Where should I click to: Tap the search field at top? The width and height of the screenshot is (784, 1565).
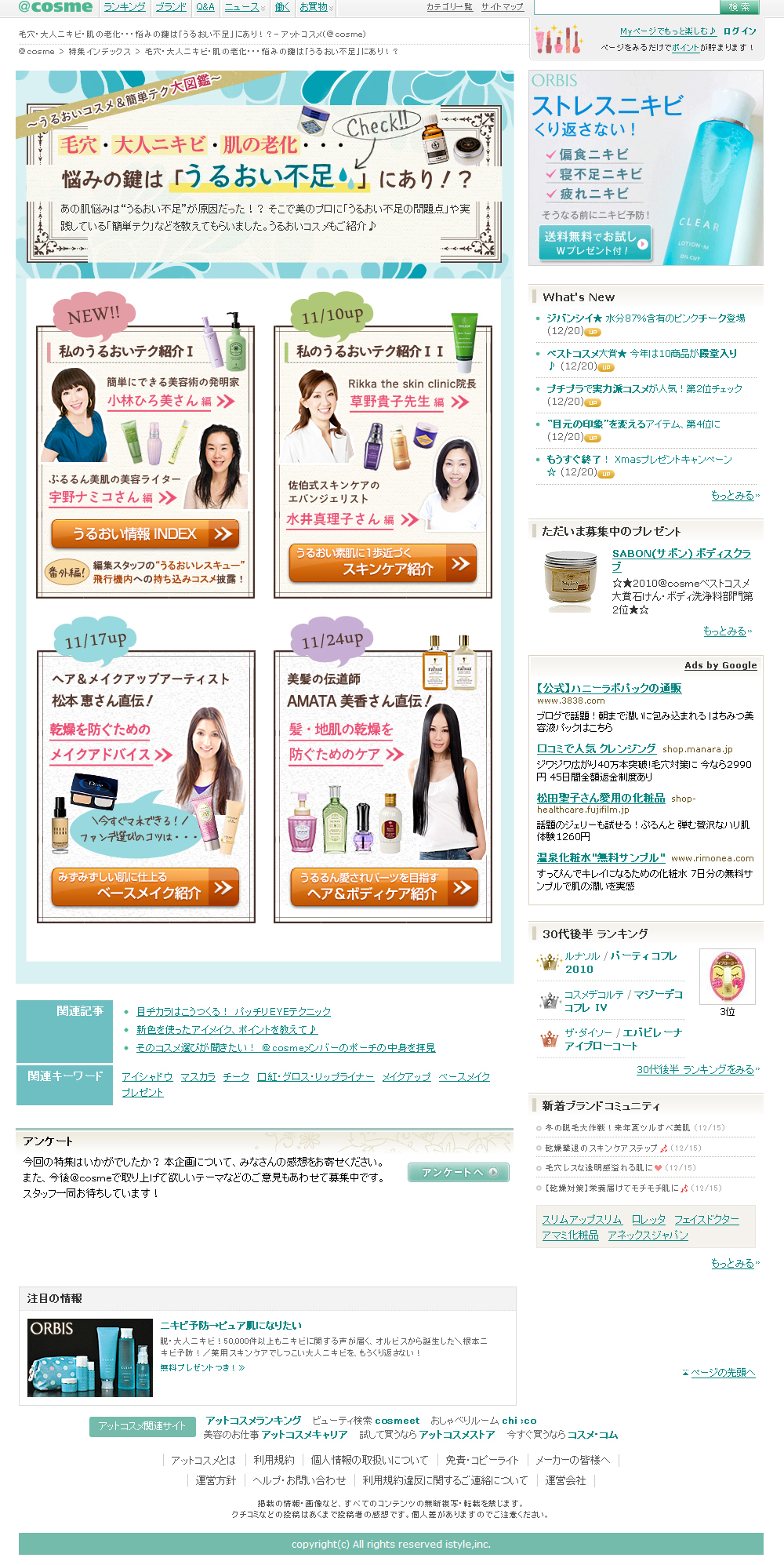(x=626, y=7)
